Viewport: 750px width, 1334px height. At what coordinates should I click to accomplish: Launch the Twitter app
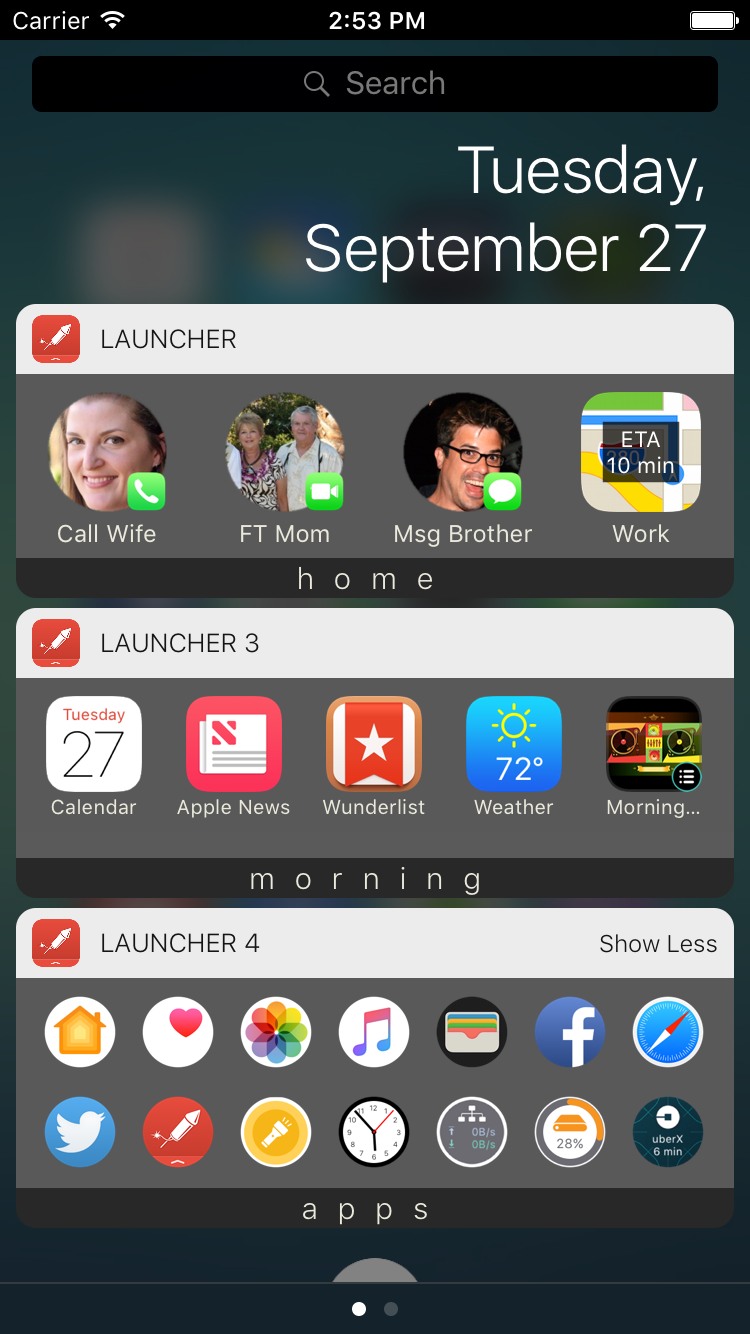click(x=80, y=1132)
